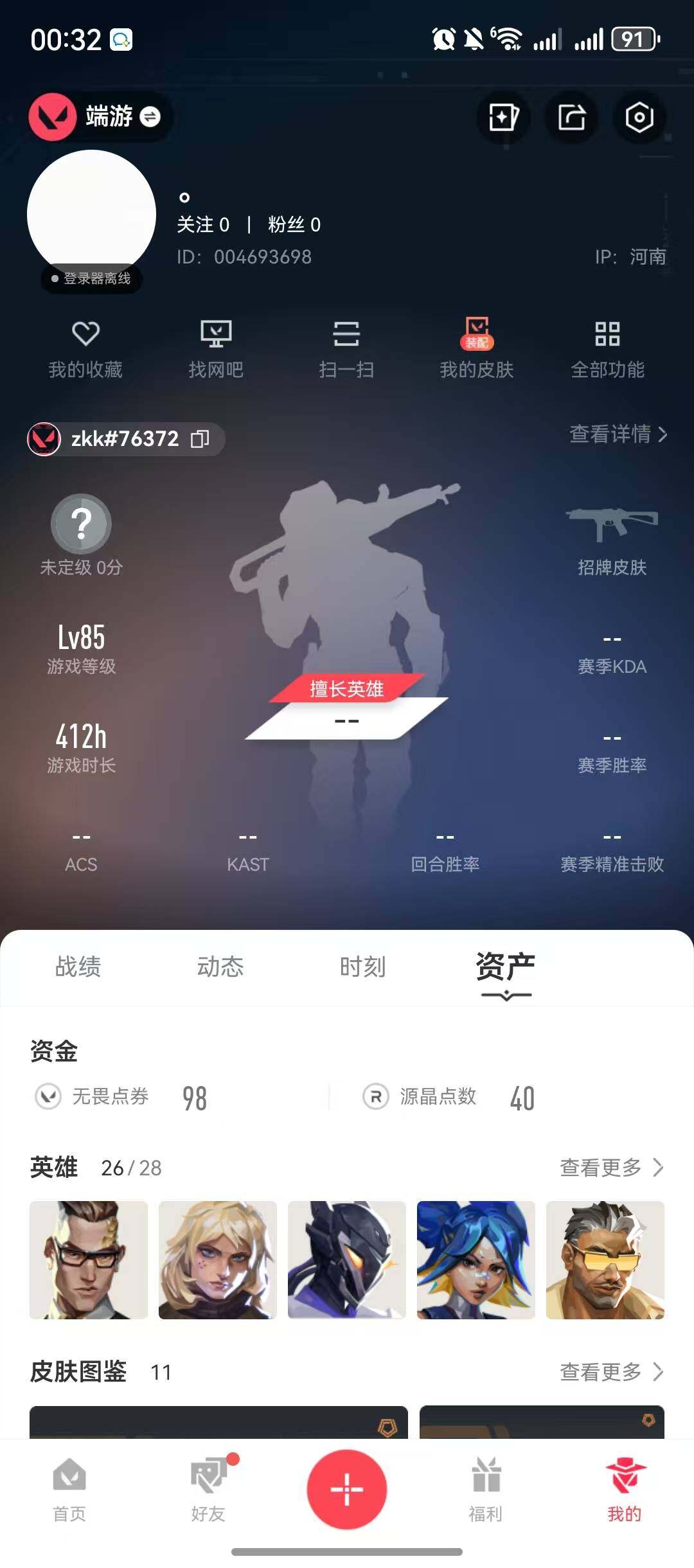Open the 好友 friends tab
Viewport: 694px width, 1568px height.
coord(208,1490)
